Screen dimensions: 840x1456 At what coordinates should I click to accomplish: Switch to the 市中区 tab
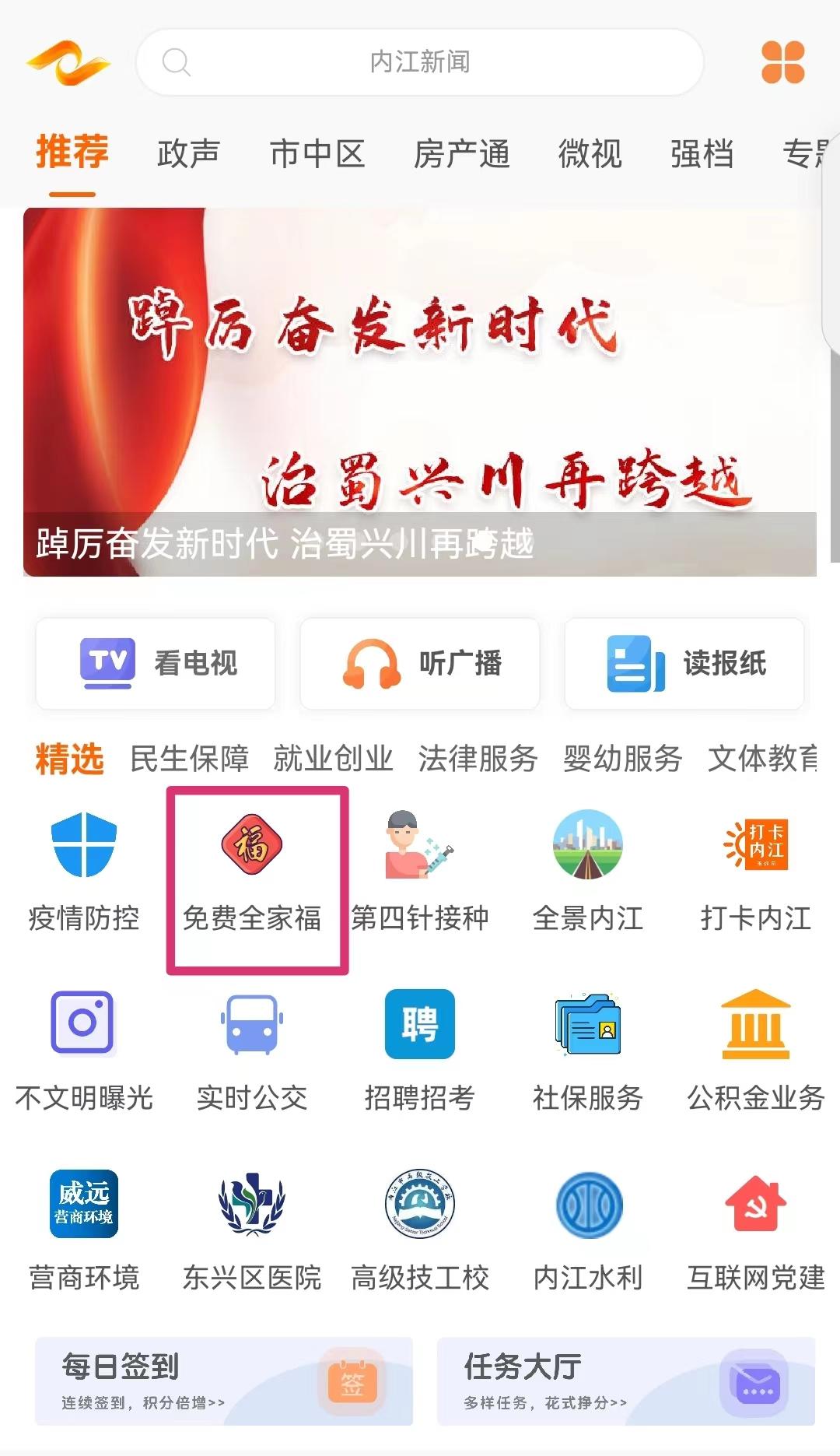pyautogui.click(x=317, y=154)
